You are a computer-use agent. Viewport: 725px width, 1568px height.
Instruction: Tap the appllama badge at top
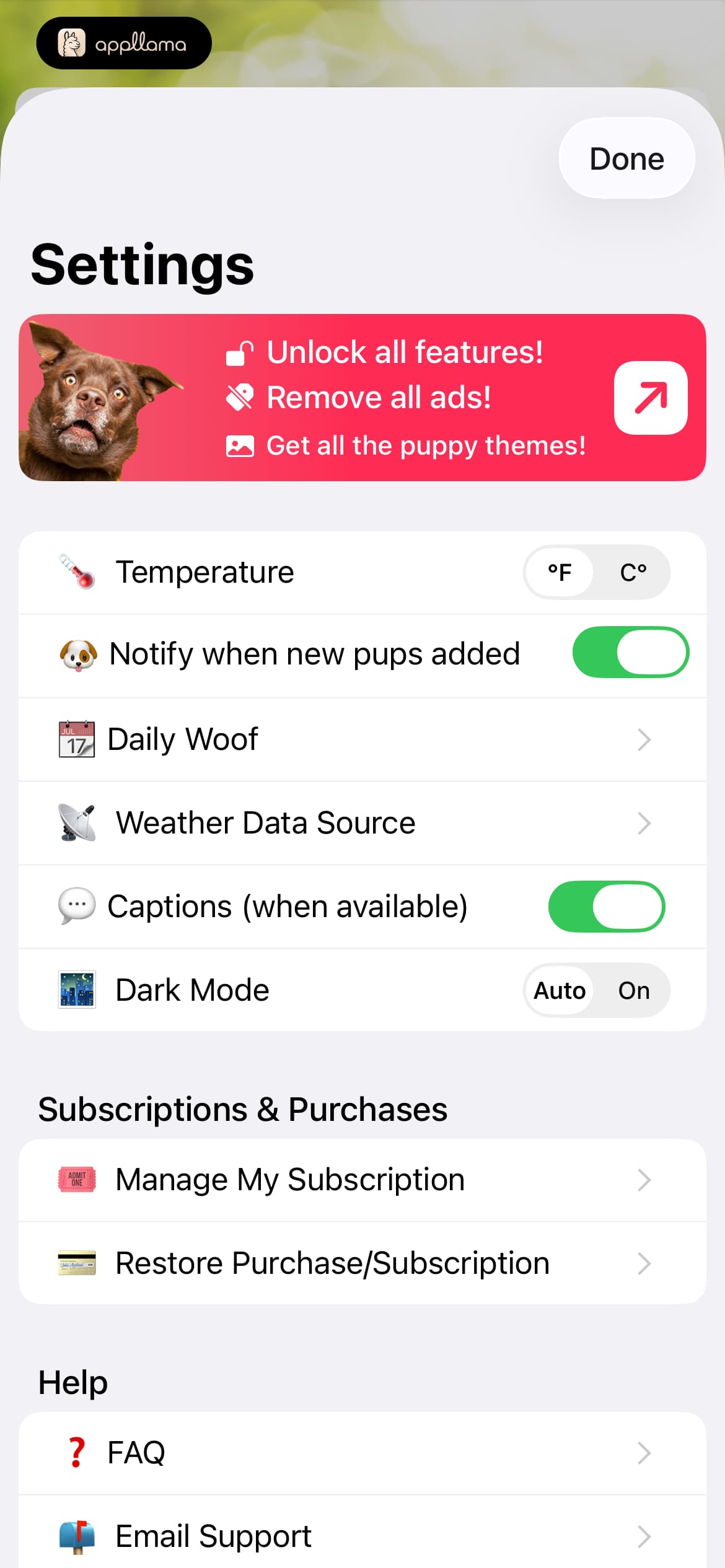tap(124, 43)
